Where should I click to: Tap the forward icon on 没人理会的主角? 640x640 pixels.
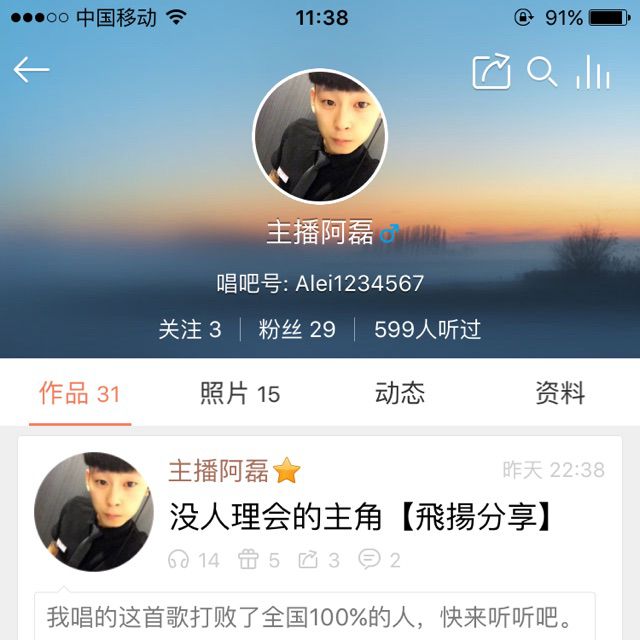(308, 560)
